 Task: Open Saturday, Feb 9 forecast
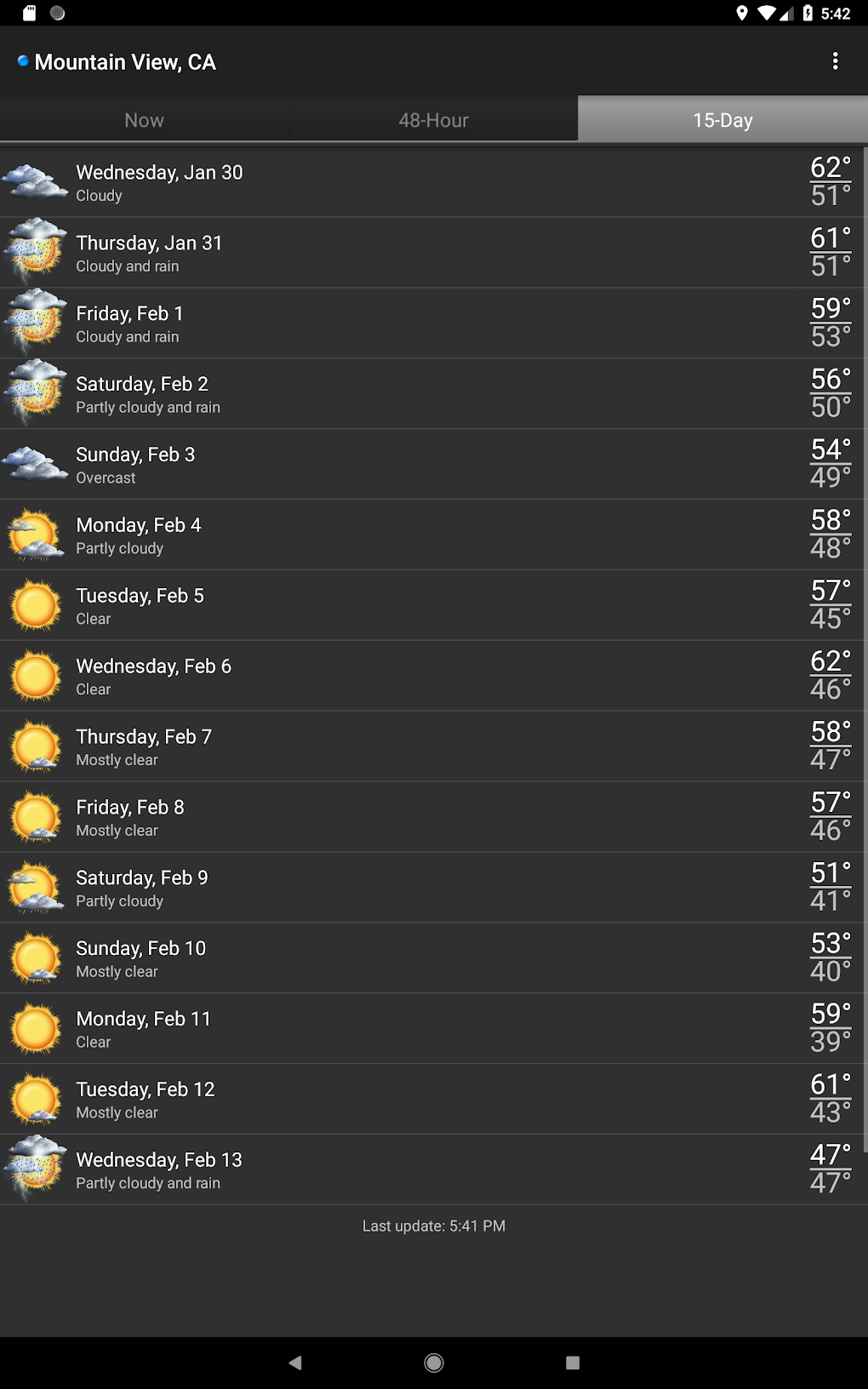click(x=434, y=888)
